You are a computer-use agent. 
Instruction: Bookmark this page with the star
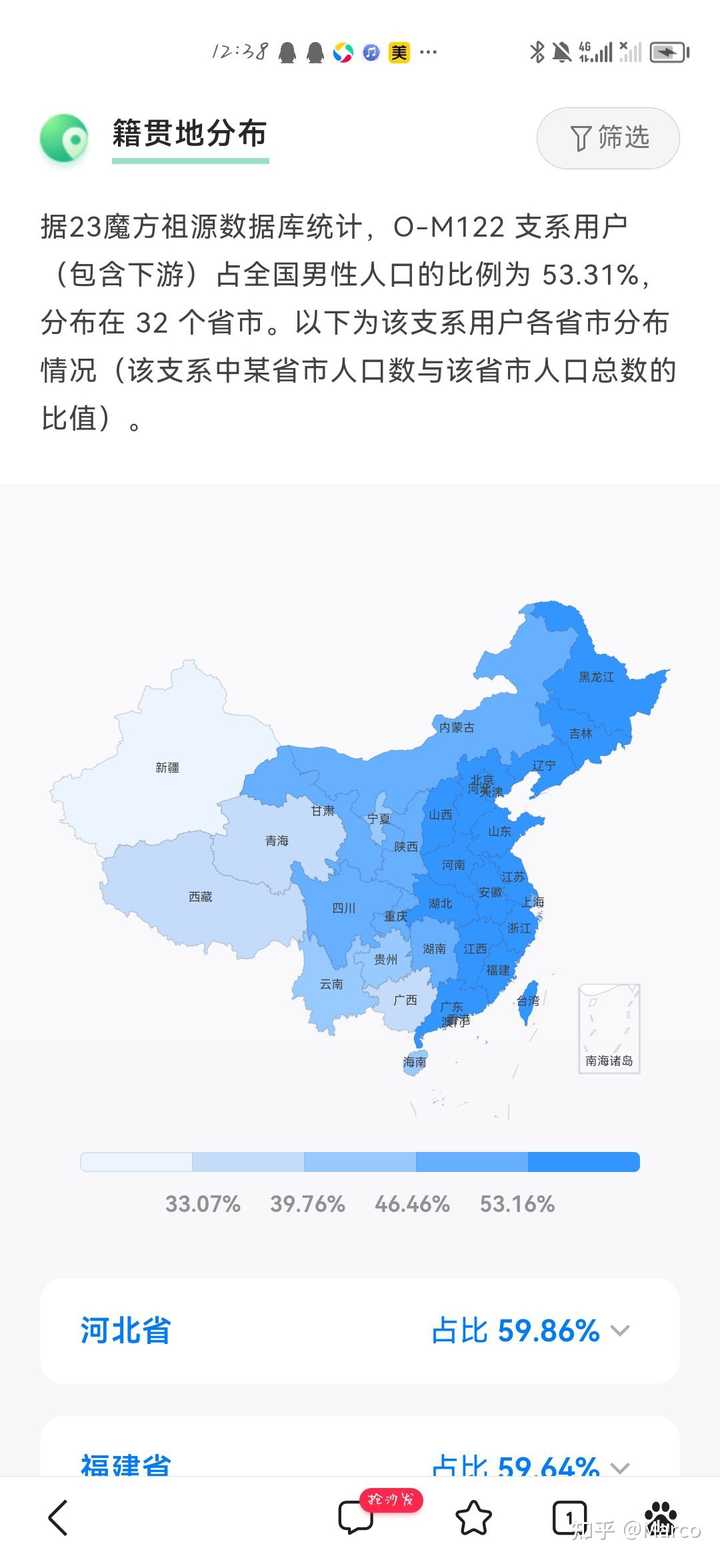(473, 1518)
